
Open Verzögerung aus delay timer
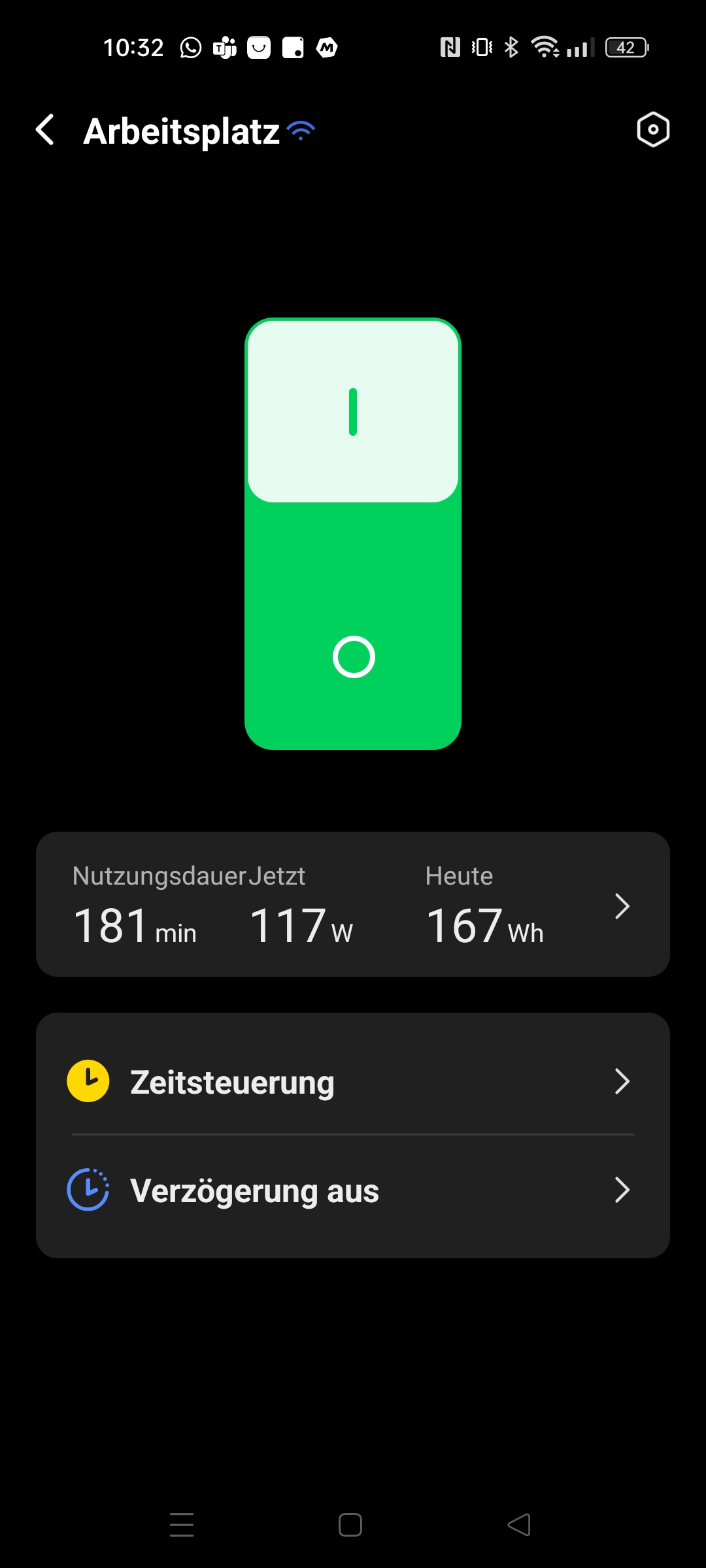pos(353,1190)
